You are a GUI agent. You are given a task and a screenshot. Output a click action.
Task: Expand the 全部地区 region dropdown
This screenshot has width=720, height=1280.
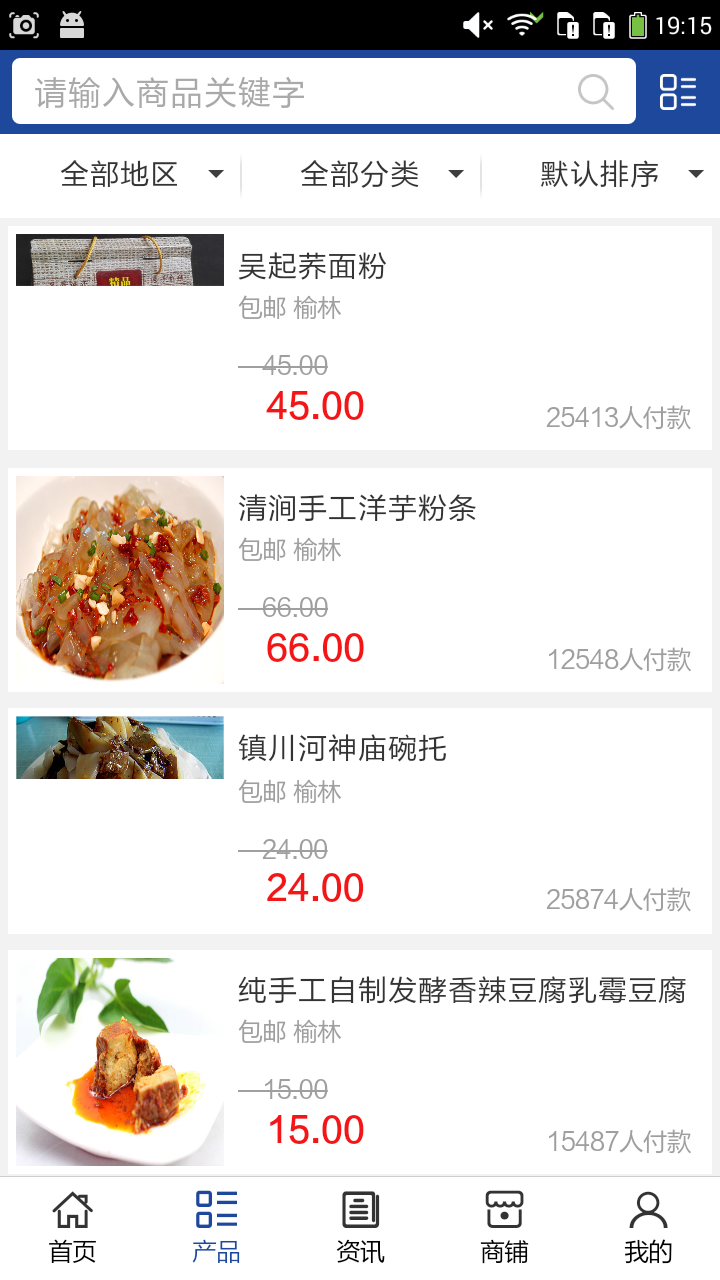[140, 175]
